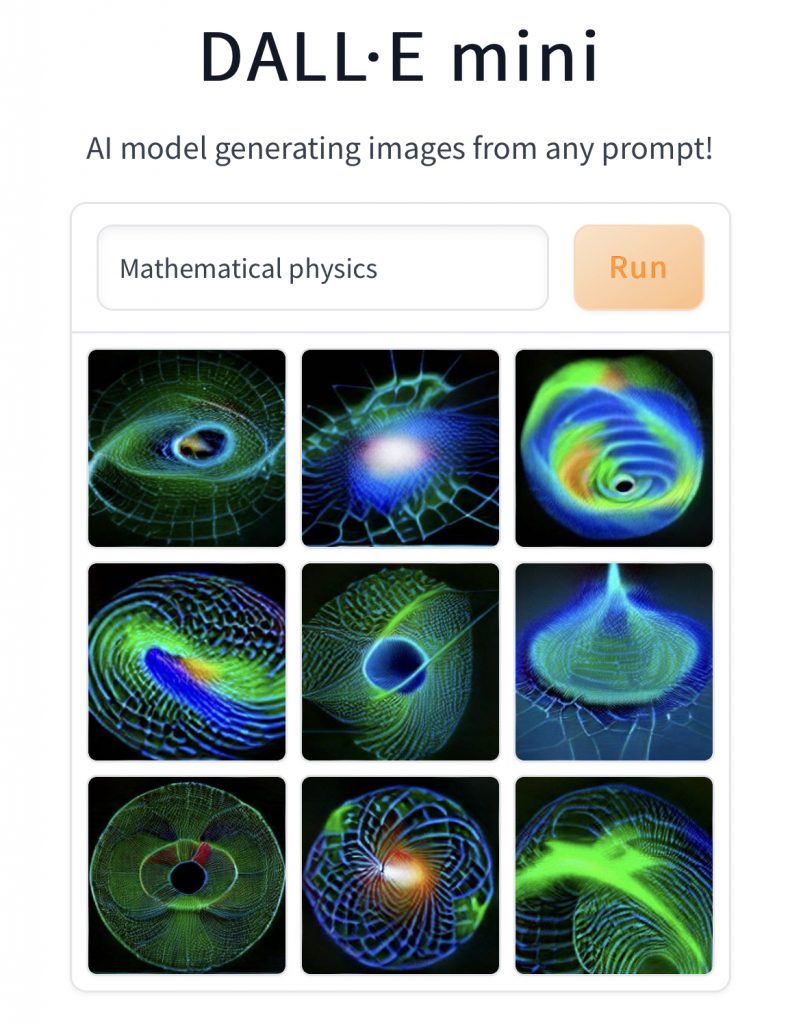This screenshot has width=801, height=1024.
Task: Open the image with the white glowing center
Action: point(400,448)
